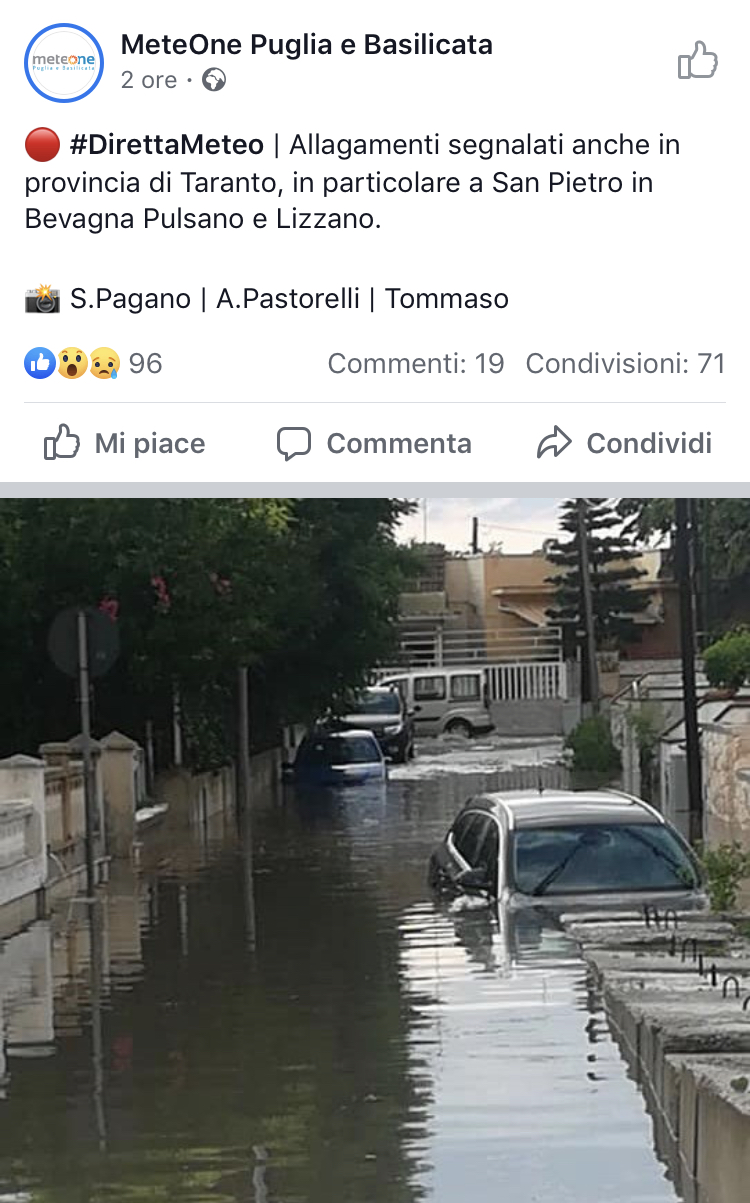
Task: Open the flooded street photo
Action: tap(375, 850)
